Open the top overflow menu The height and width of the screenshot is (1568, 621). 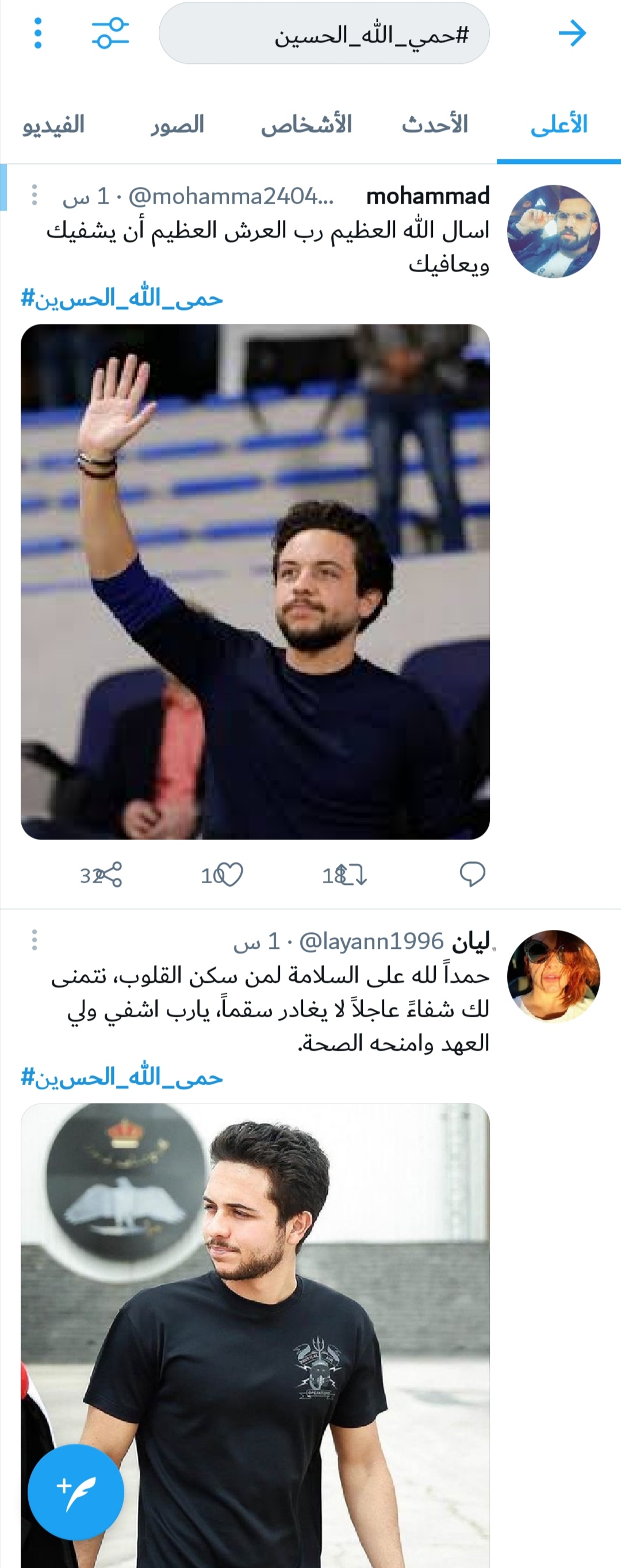pyautogui.click(x=38, y=33)
